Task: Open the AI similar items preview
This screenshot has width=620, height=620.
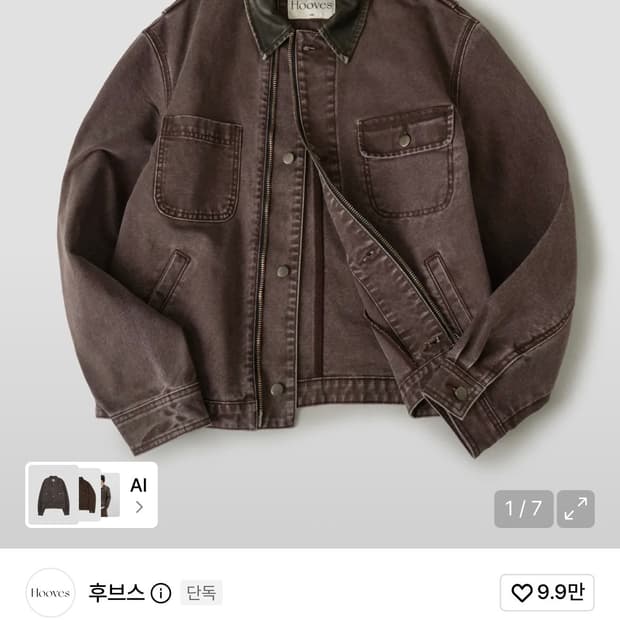Action: 91,495
